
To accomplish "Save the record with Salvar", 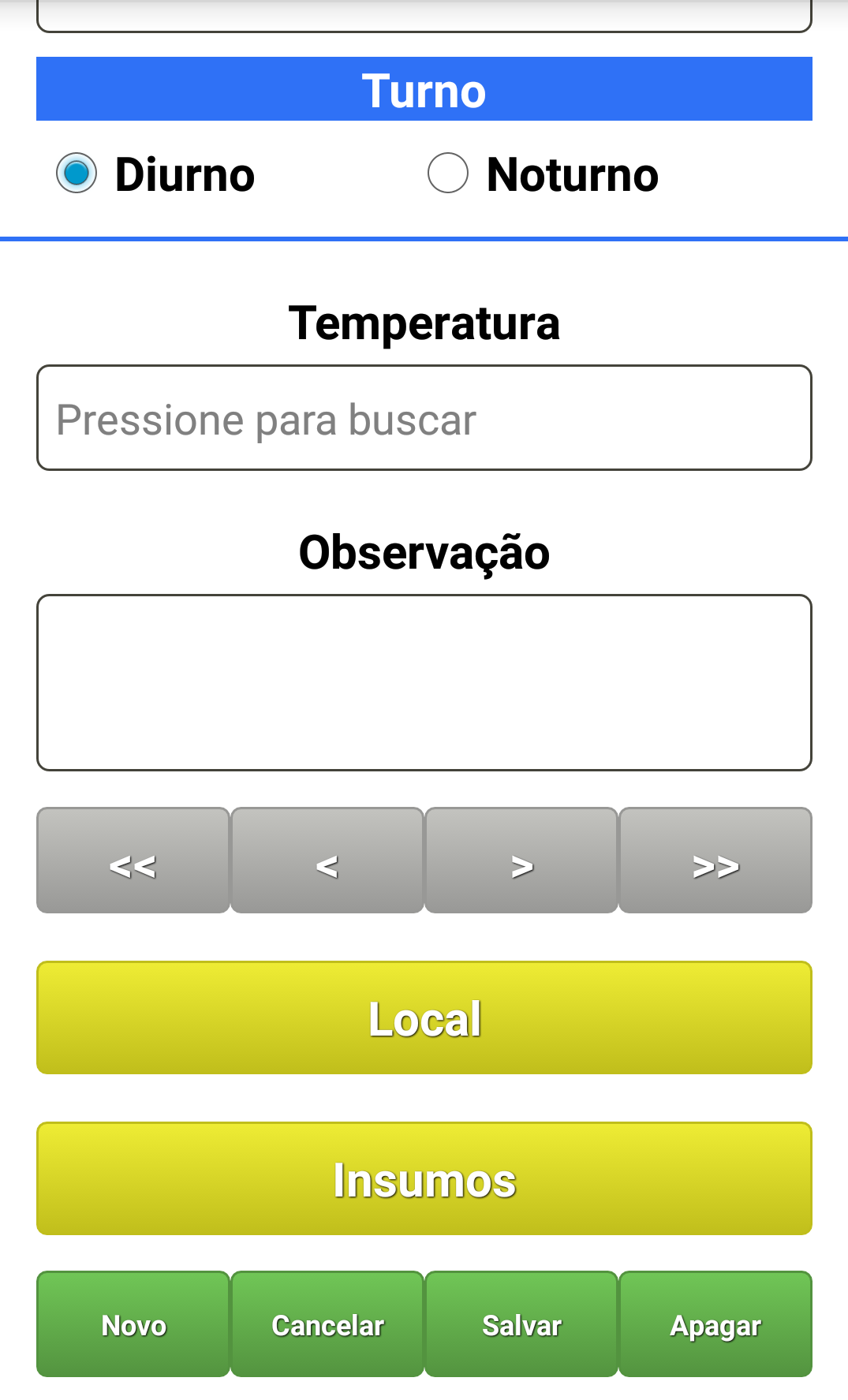I will [x=521, y=1324].
